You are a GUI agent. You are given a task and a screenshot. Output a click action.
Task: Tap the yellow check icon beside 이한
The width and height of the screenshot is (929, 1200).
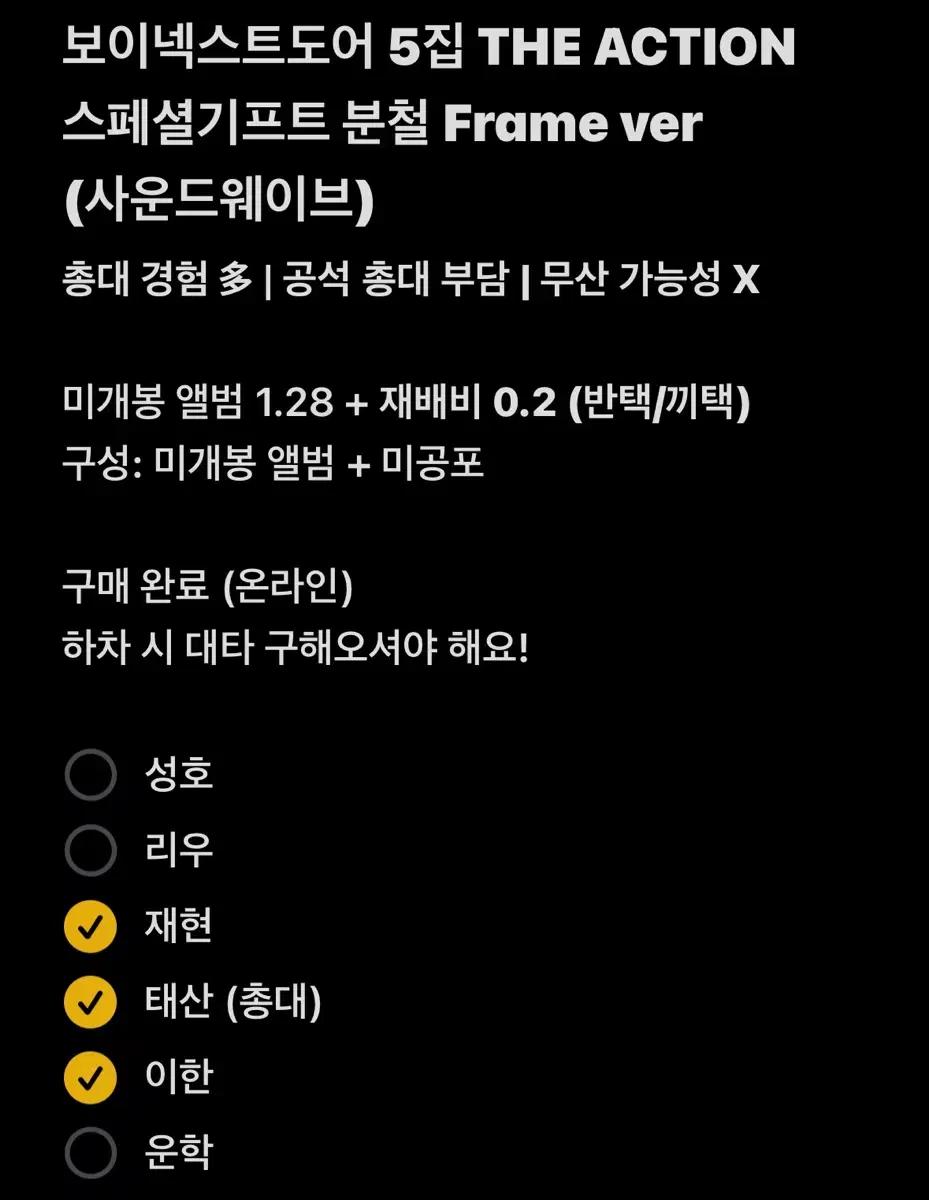pyautogui.click(x=90, y=1076)
